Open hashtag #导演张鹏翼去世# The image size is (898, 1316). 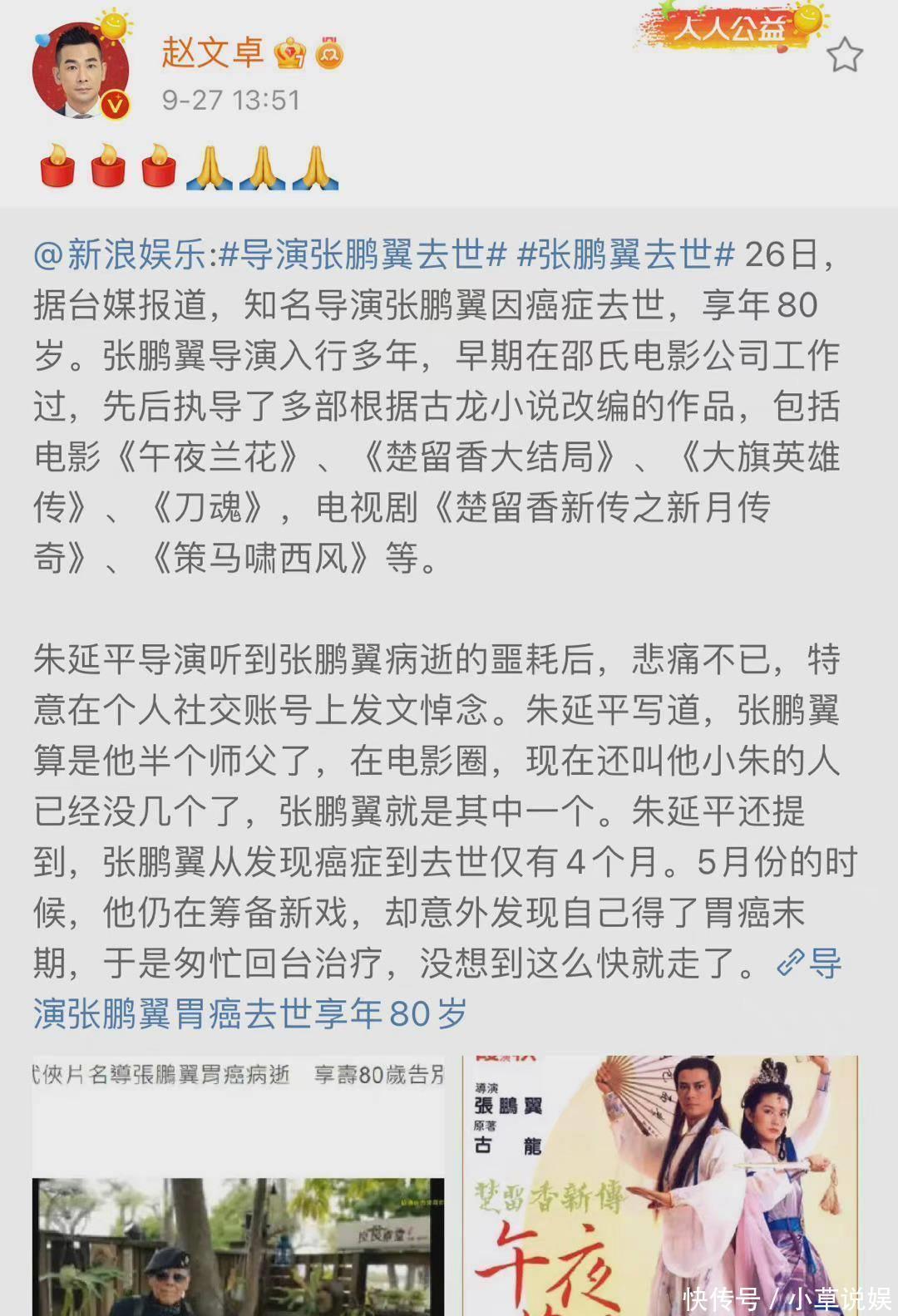click(363, 254)
